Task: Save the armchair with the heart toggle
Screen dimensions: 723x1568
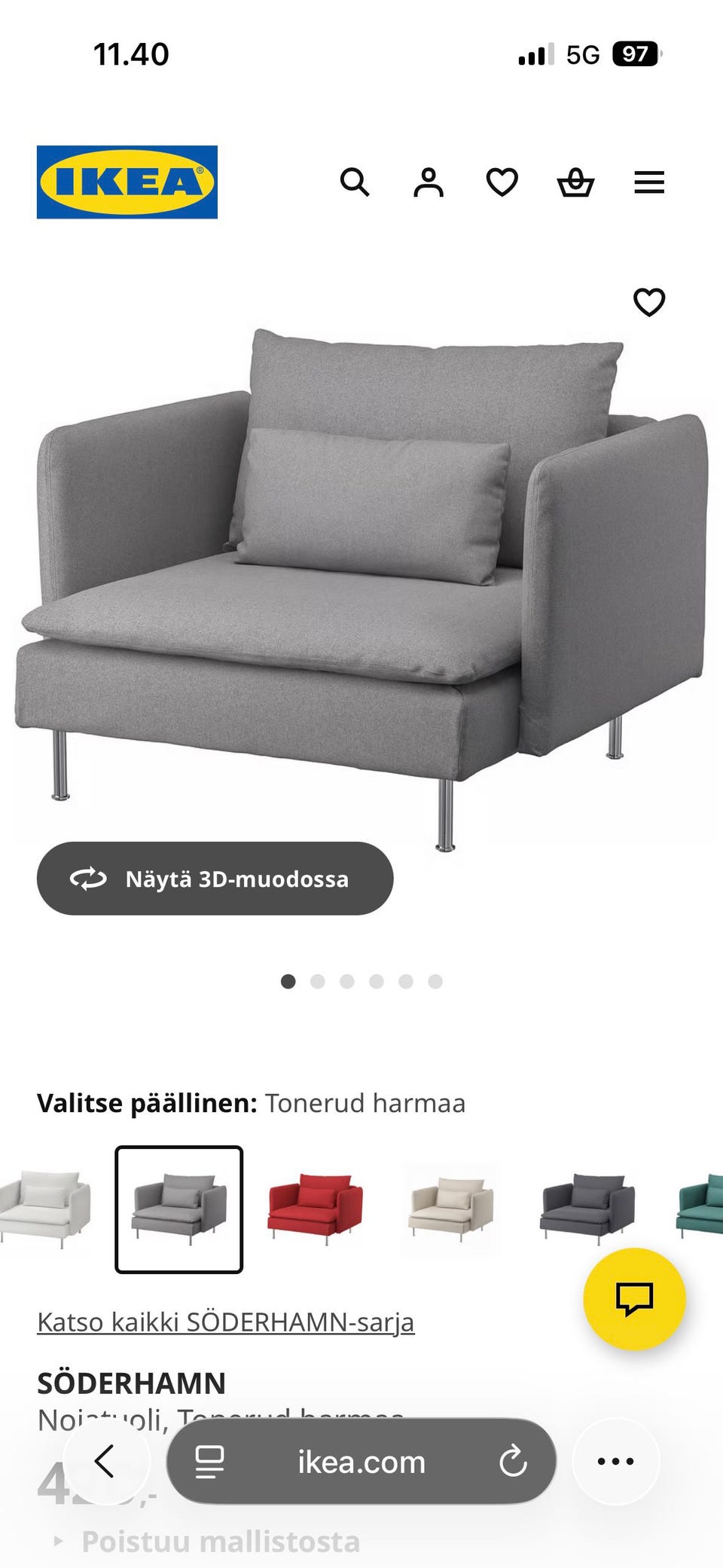Action: (x=648, y=303)
